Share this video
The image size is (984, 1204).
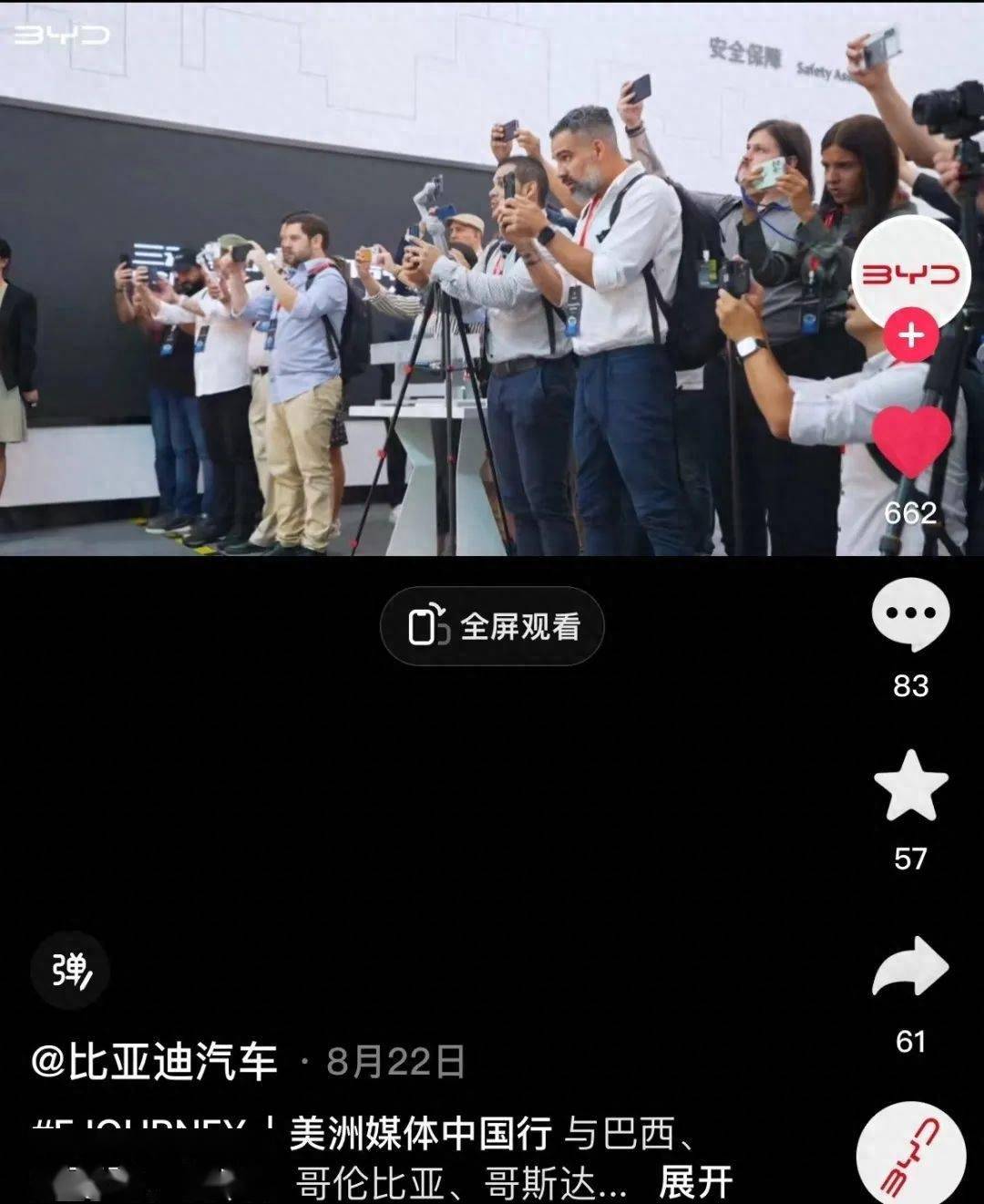910,968
